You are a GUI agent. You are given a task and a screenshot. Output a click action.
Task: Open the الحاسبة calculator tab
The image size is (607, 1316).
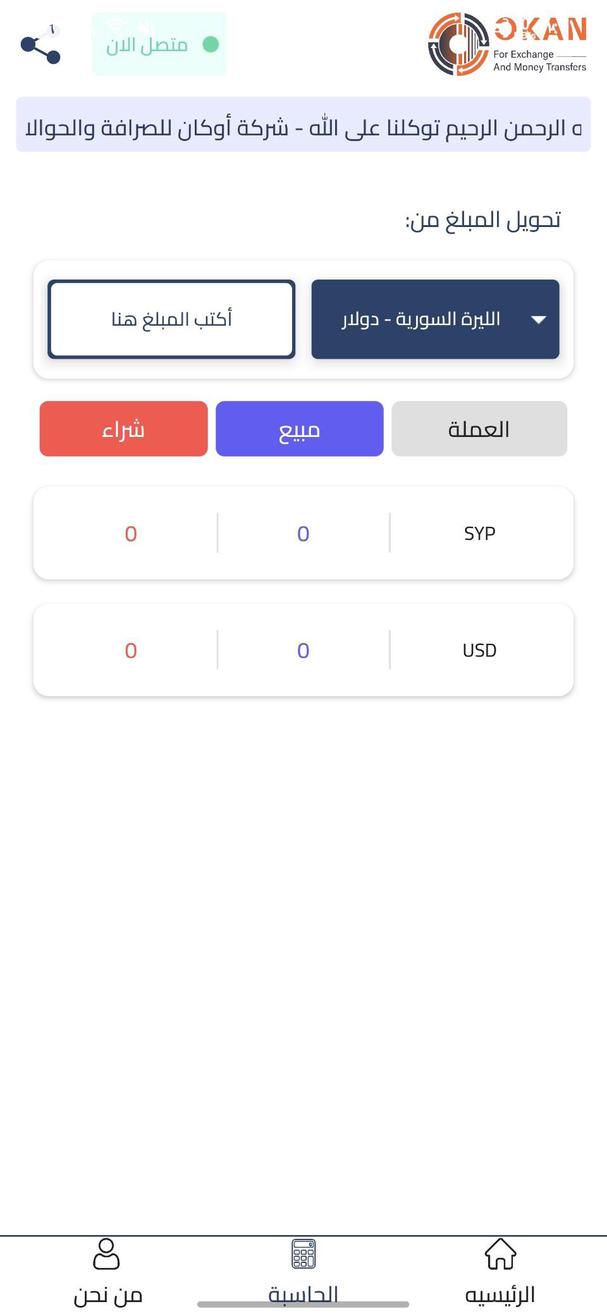click(x=303, y=1270)
